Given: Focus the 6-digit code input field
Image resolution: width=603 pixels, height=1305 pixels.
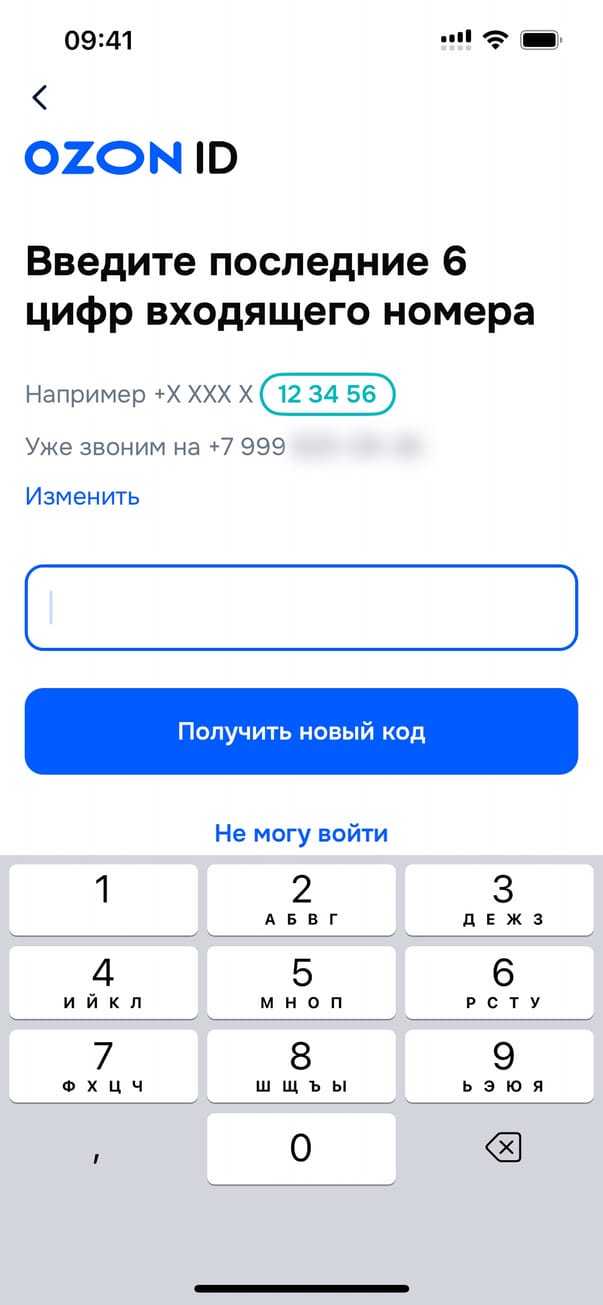Looking at the screenshot, I should tap(301, 608).
